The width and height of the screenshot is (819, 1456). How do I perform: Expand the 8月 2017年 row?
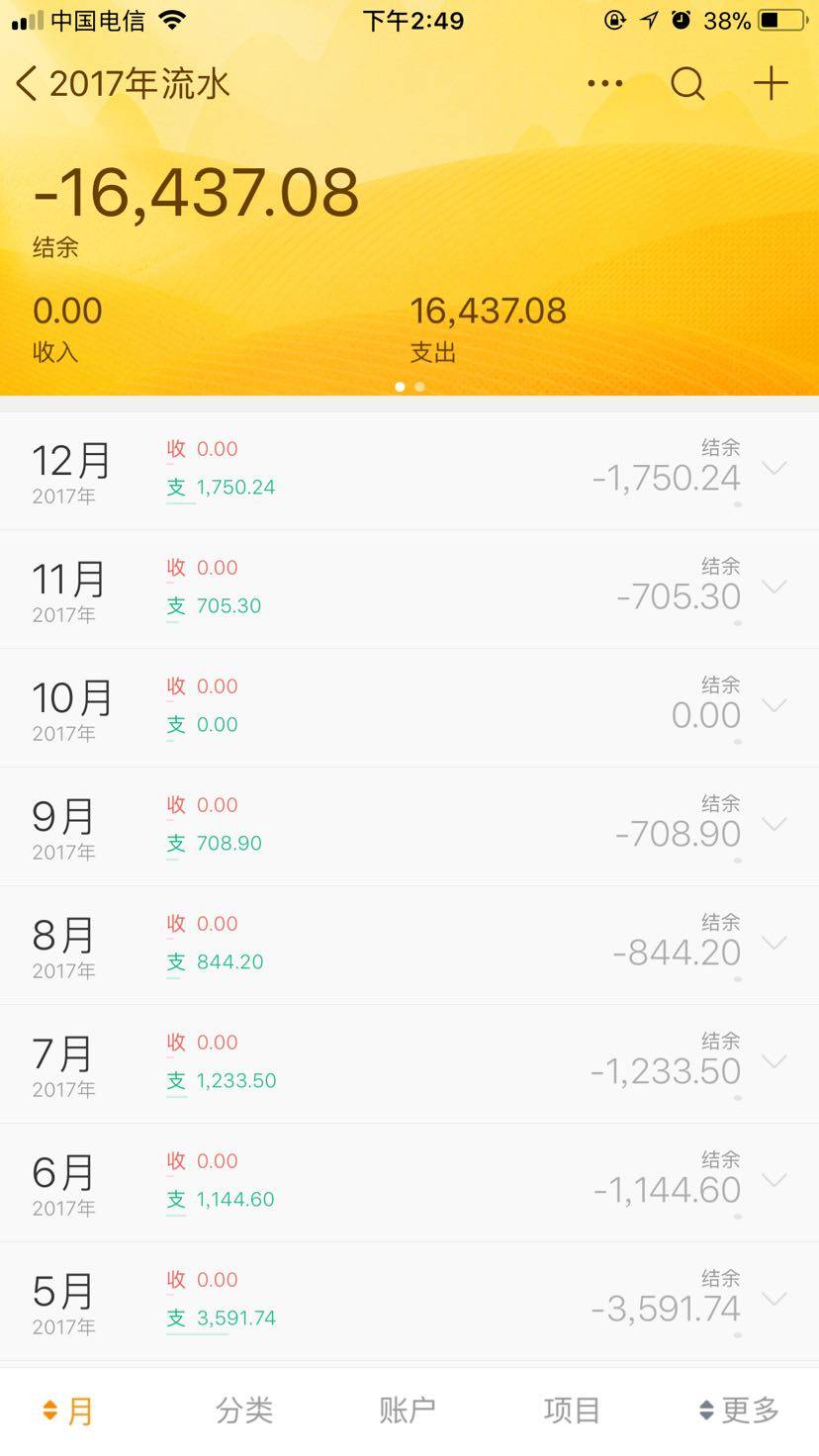[x=773, y=944]
